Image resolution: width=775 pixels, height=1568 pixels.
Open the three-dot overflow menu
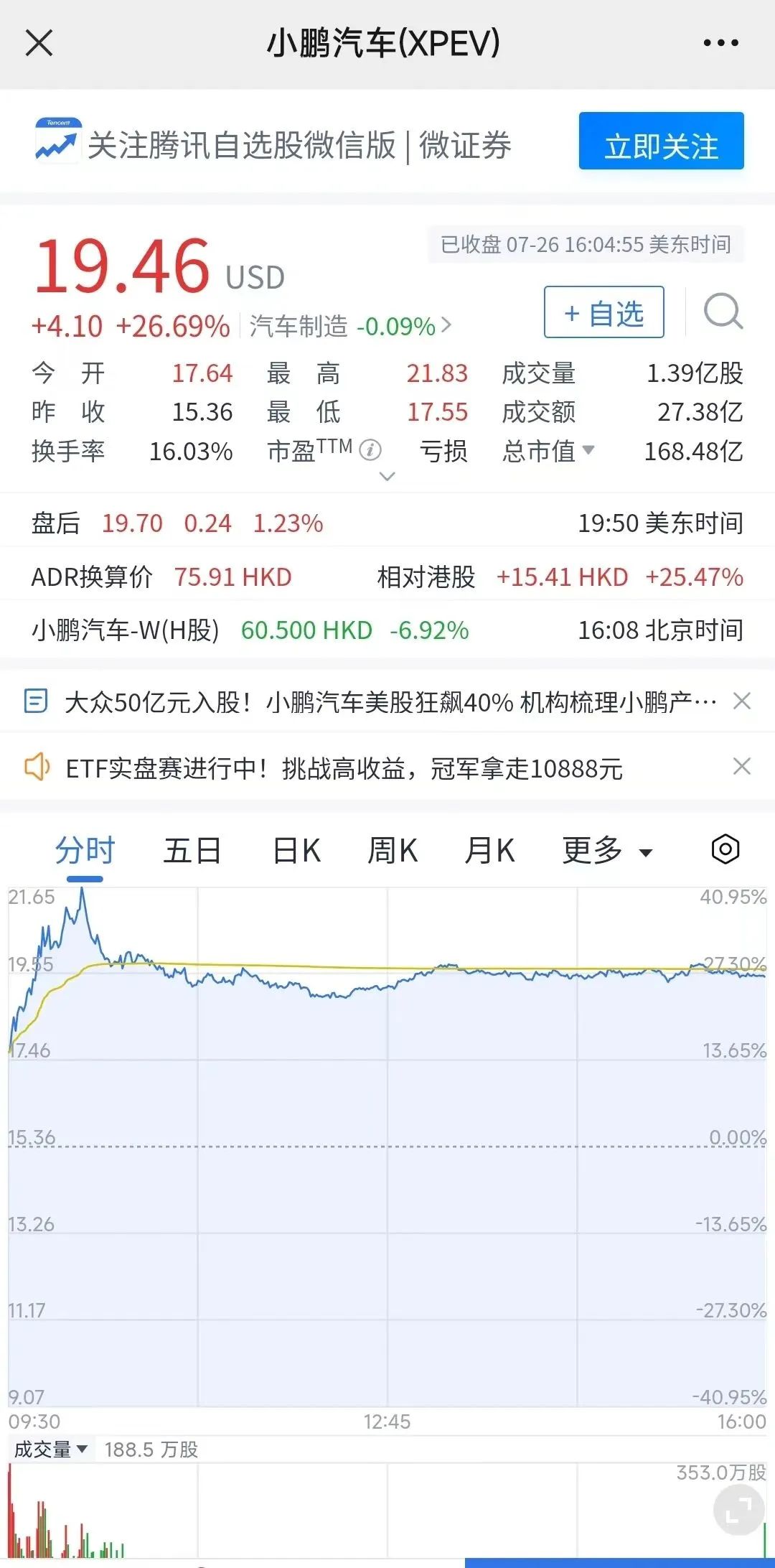pos(720,43)
